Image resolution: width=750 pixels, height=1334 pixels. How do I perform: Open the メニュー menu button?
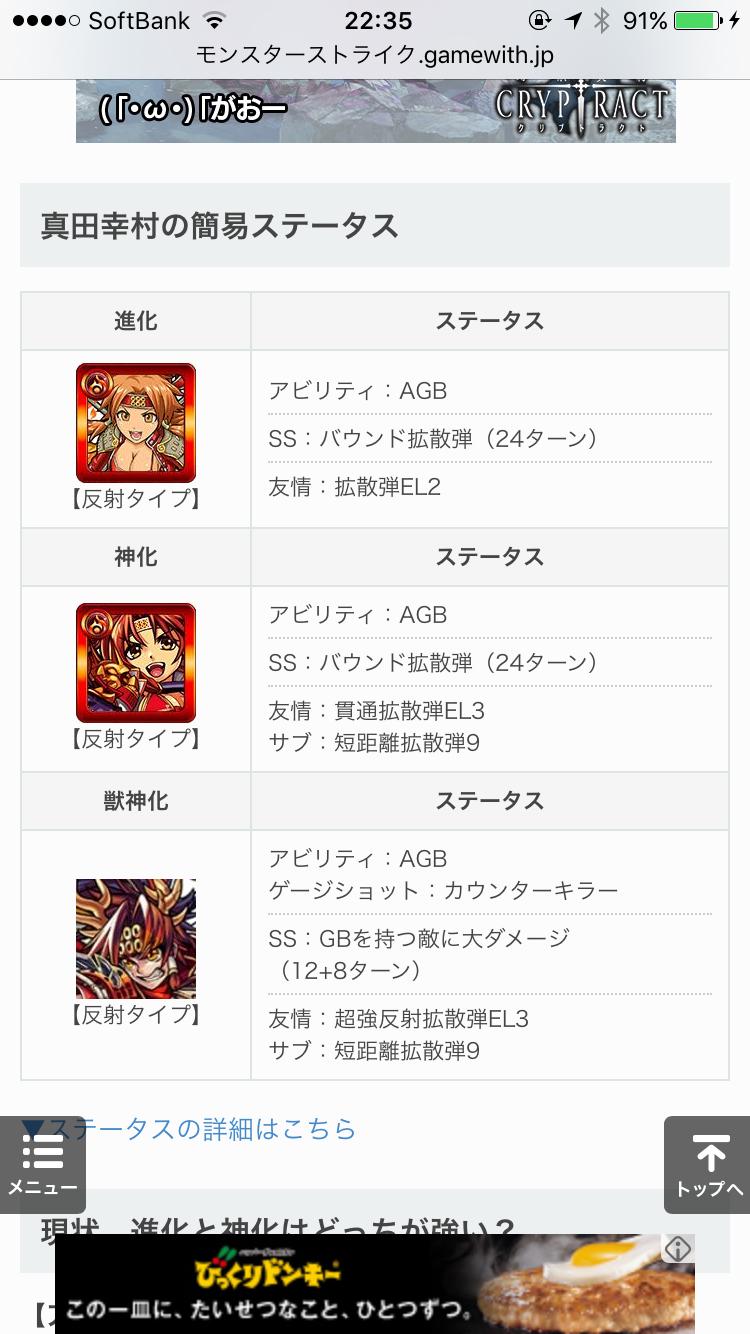click(x=42, y=1165)
